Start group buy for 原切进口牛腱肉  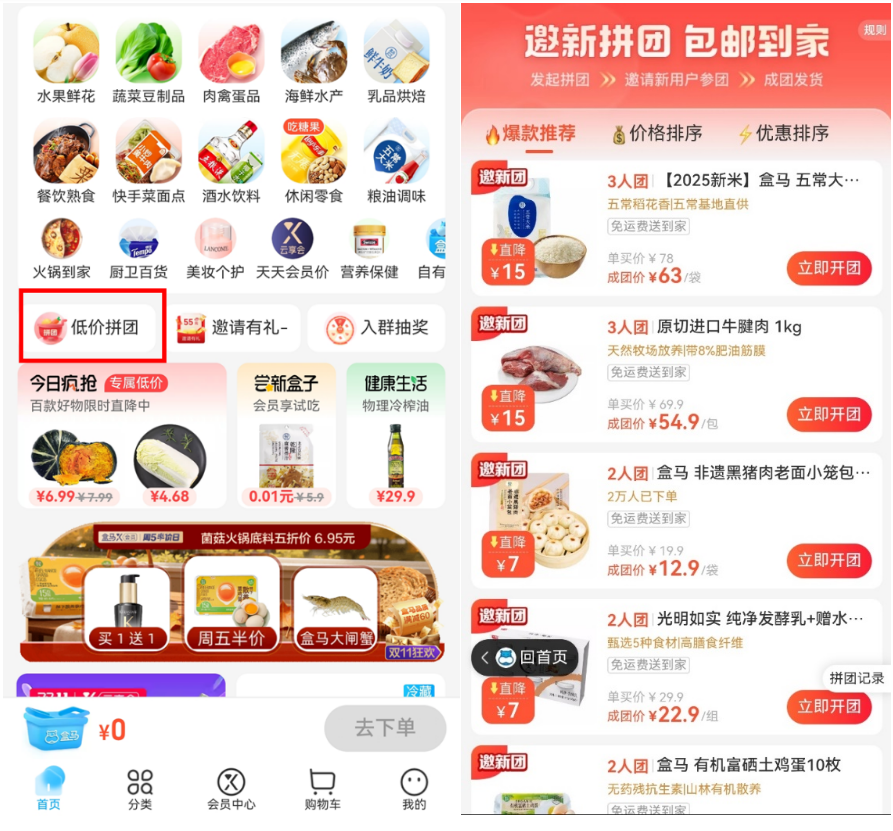[x=828, y=414]
